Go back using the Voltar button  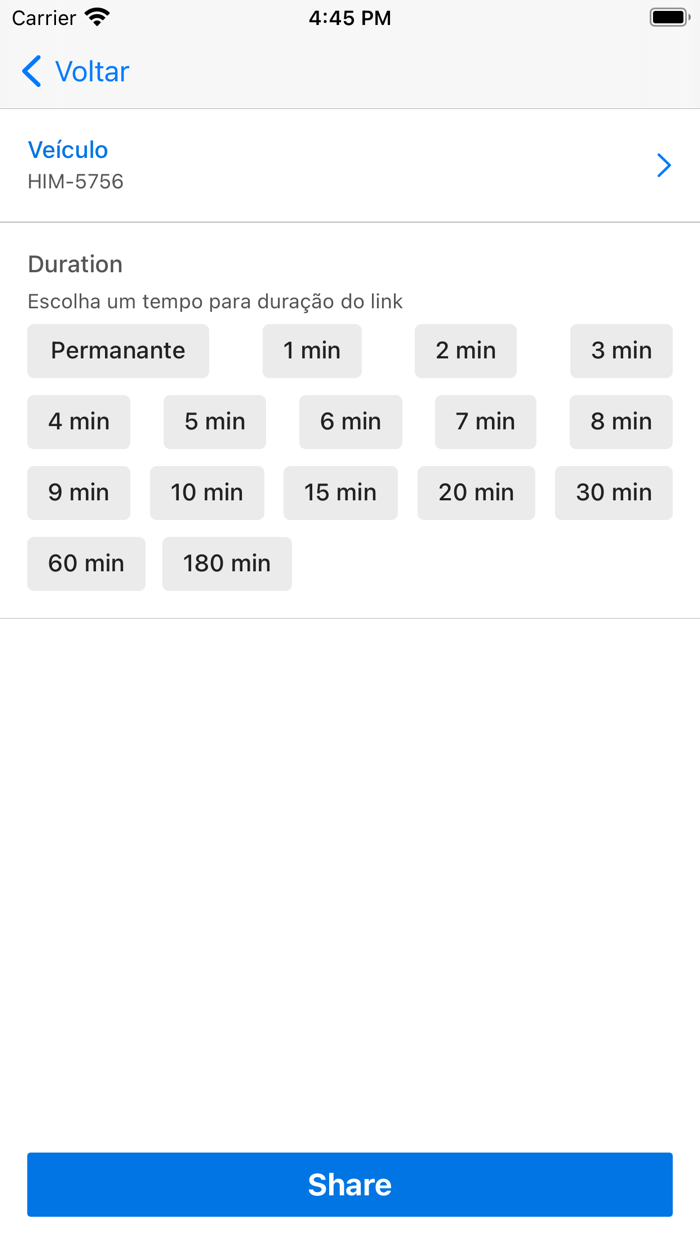(76, 72)
